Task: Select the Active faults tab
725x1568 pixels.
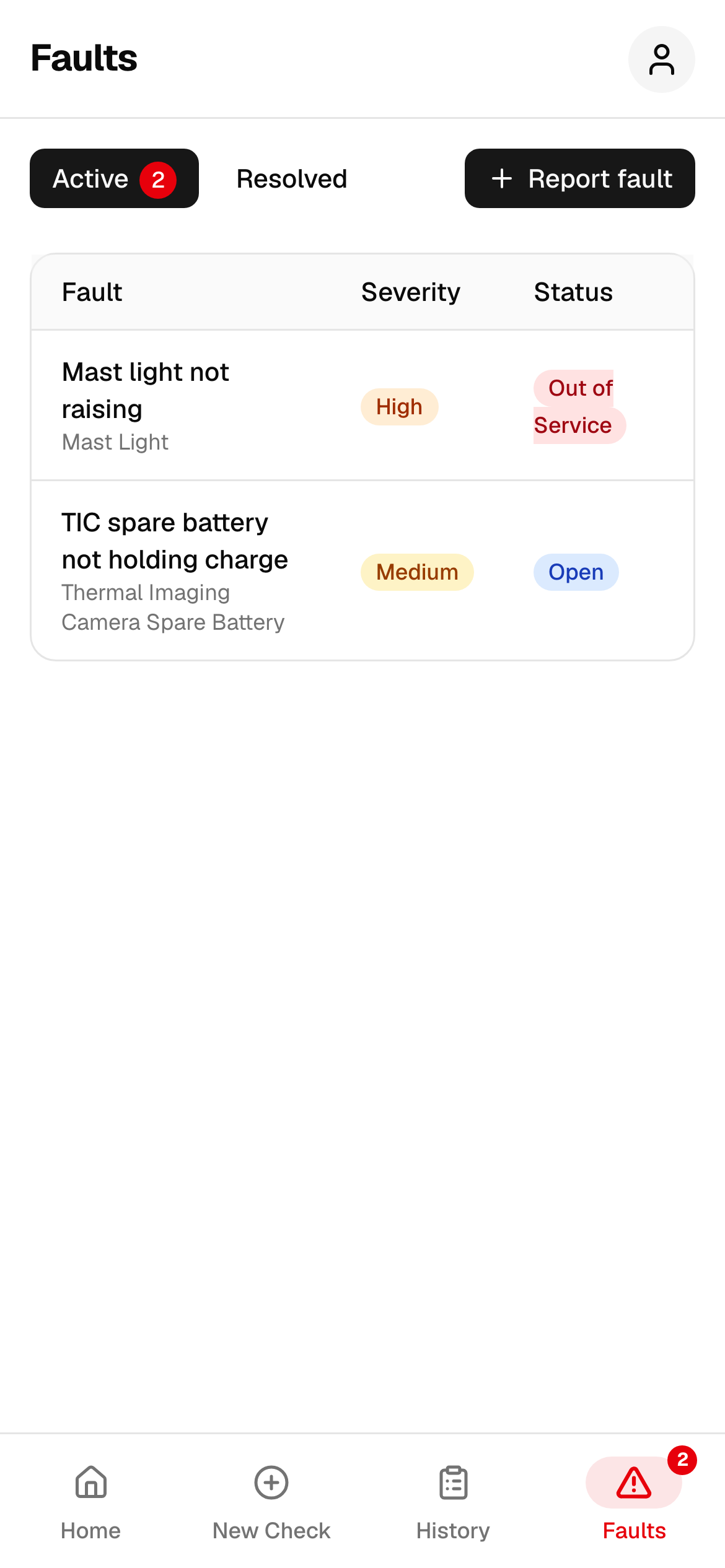Action: [114, 178]
